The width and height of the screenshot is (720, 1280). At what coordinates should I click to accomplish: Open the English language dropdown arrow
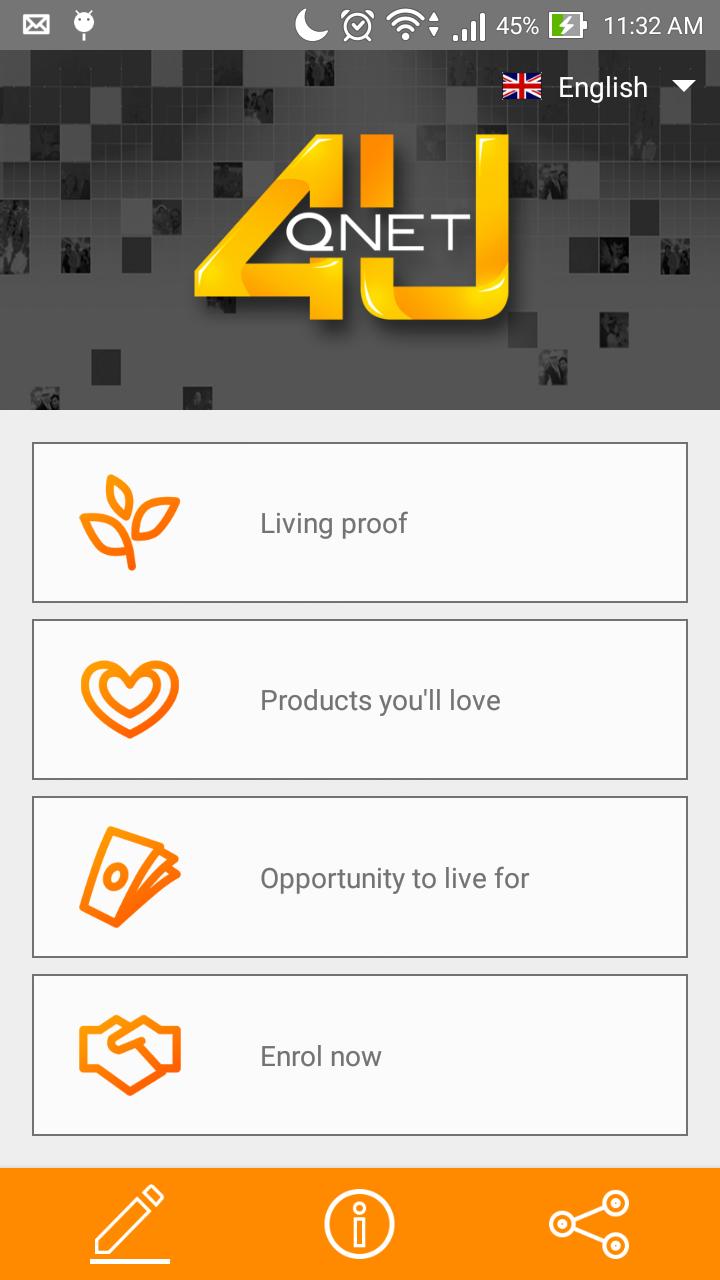pos(684,88)
